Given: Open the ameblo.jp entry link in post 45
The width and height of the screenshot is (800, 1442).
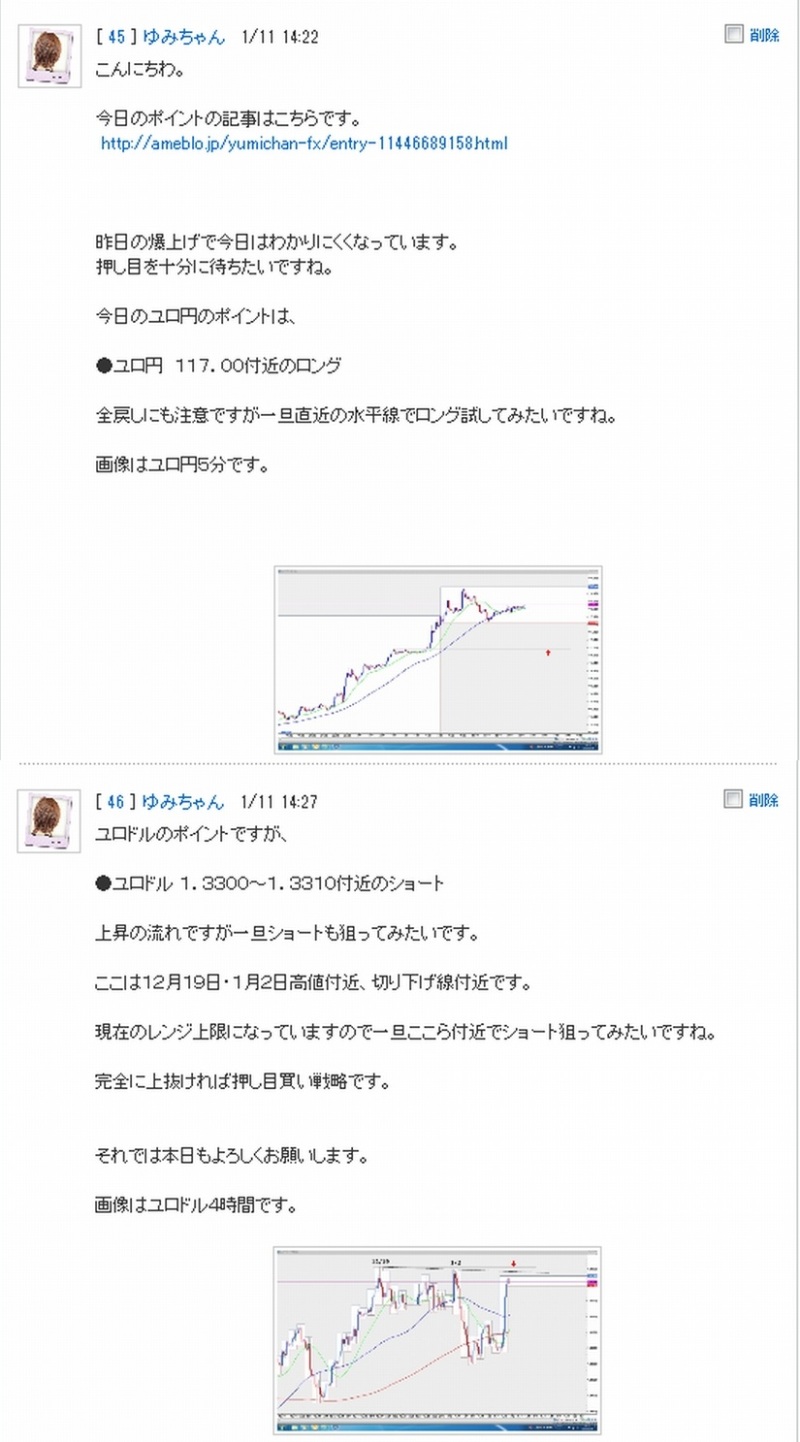Looking at the screenshot, I should pos(304,144).
